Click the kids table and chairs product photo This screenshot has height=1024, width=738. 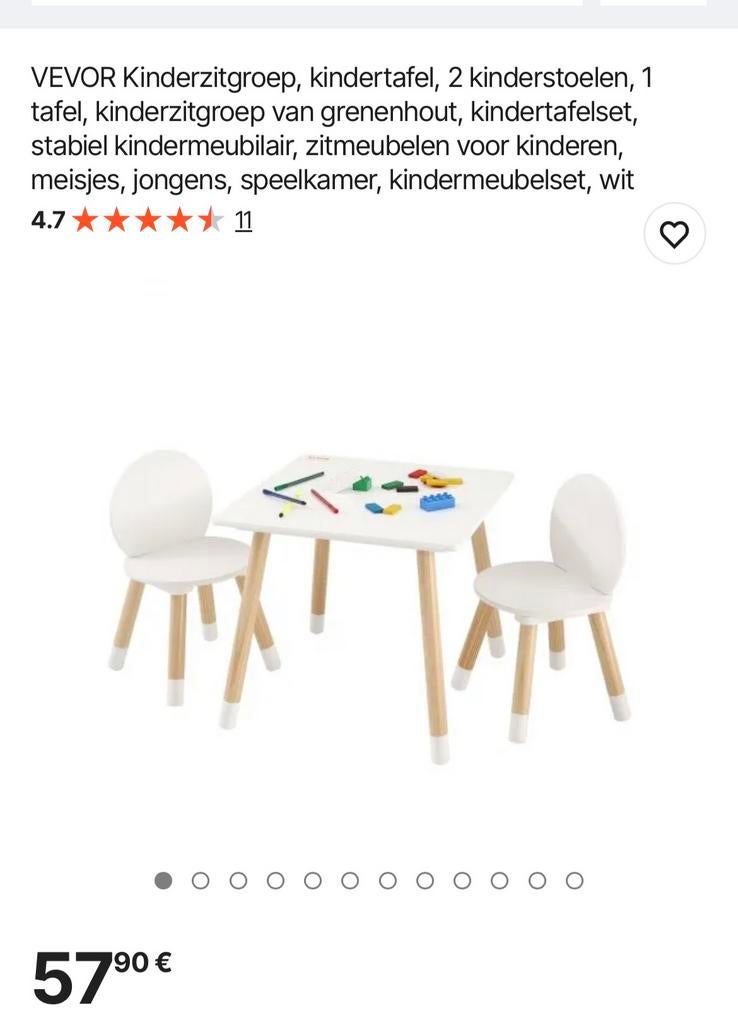(x=368, y=590)
